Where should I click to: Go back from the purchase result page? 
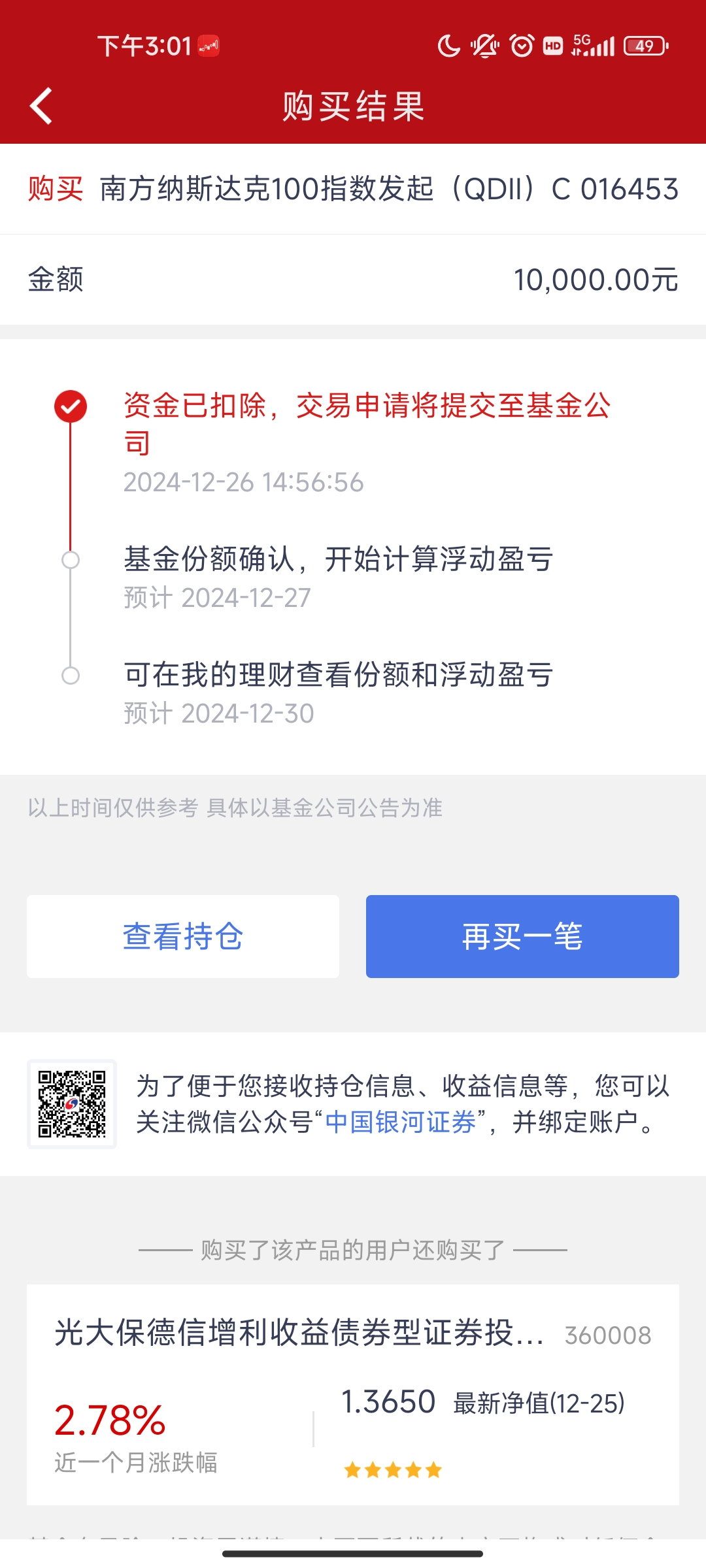(x=41, y=106)
